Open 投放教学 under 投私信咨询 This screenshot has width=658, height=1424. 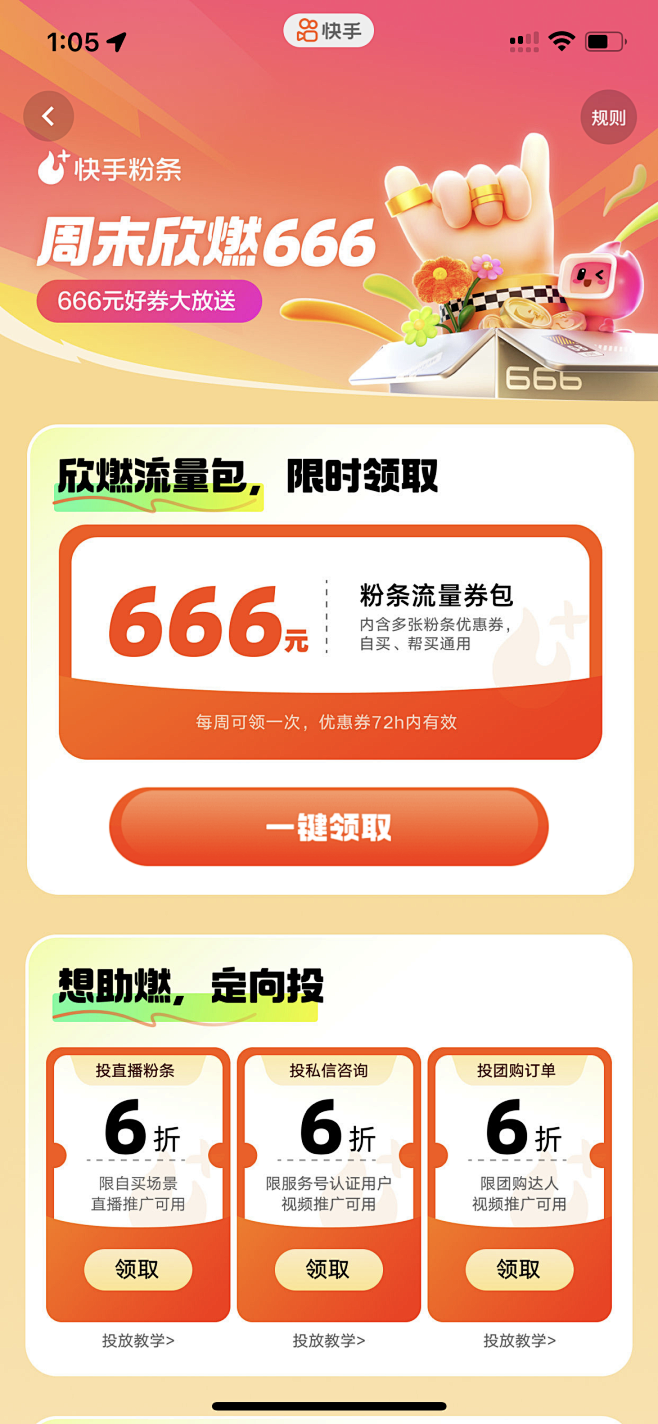(329, 1340)
